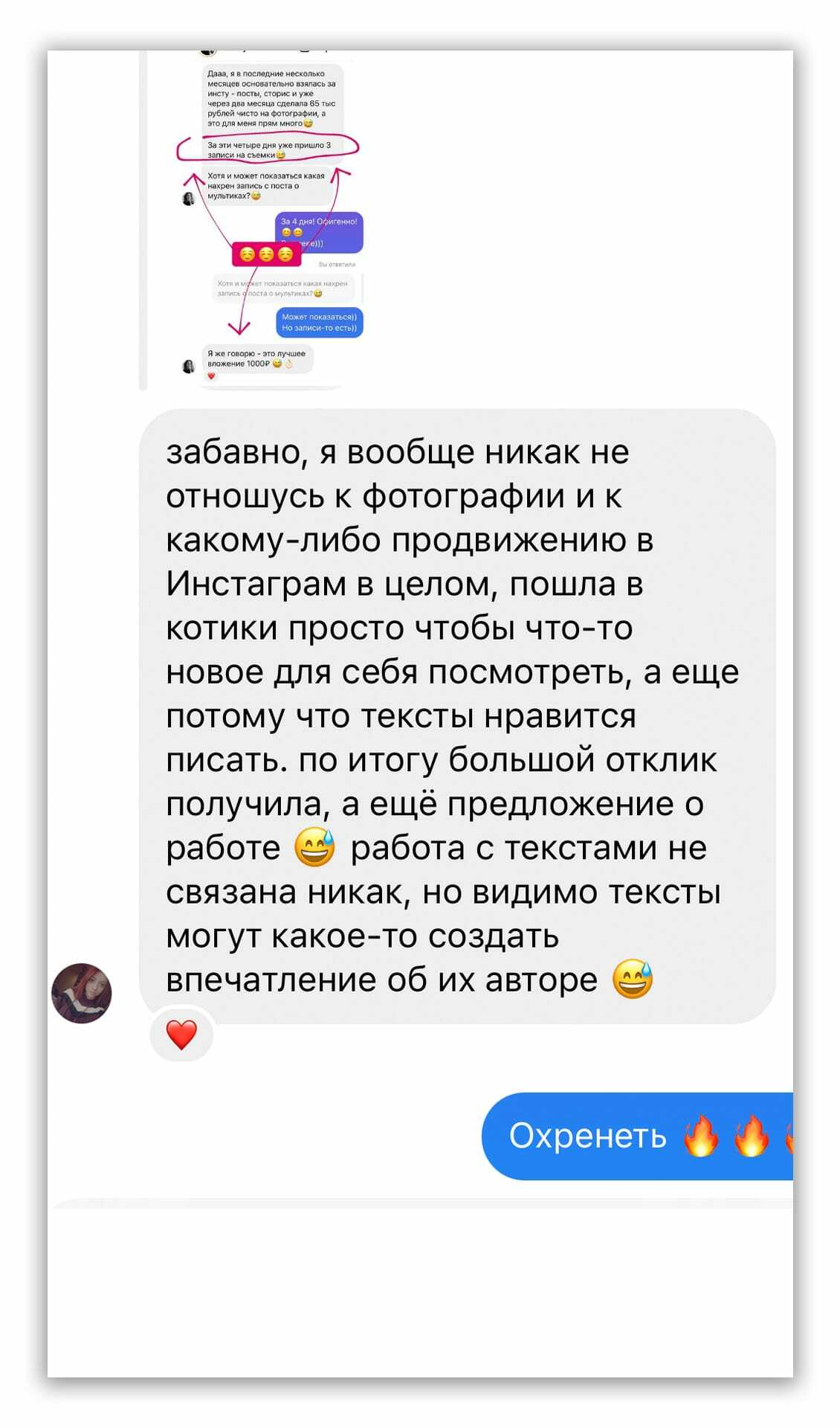View the heart reaction under the message
This screenshot has height=1428, width=840.
181,1035
